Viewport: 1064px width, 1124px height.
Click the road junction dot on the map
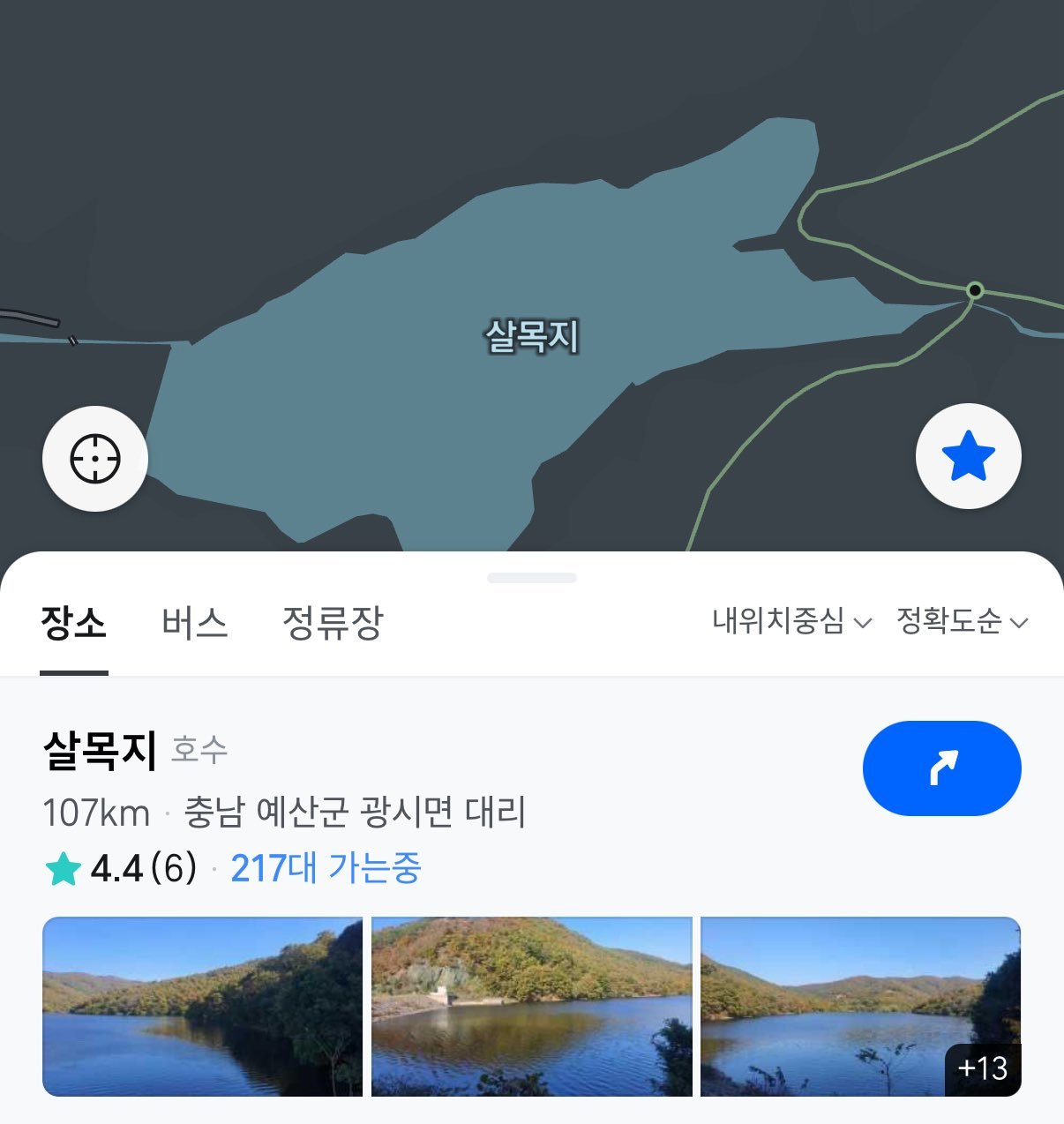click(974, 289)
